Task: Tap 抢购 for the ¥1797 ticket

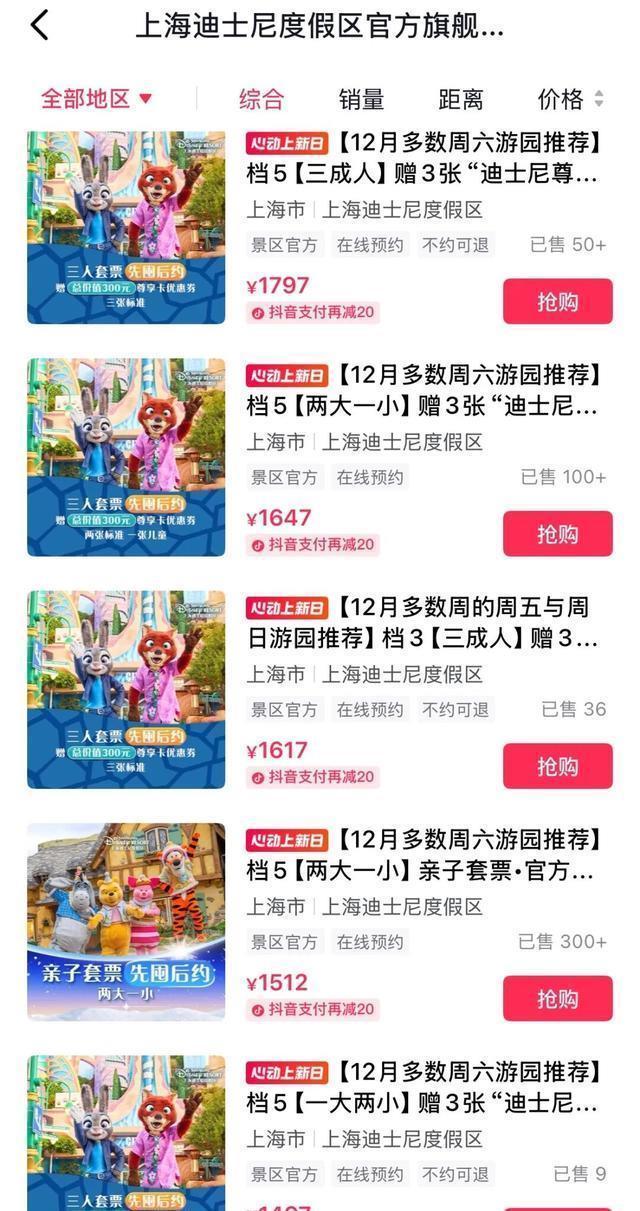Action: coord(557,301)
